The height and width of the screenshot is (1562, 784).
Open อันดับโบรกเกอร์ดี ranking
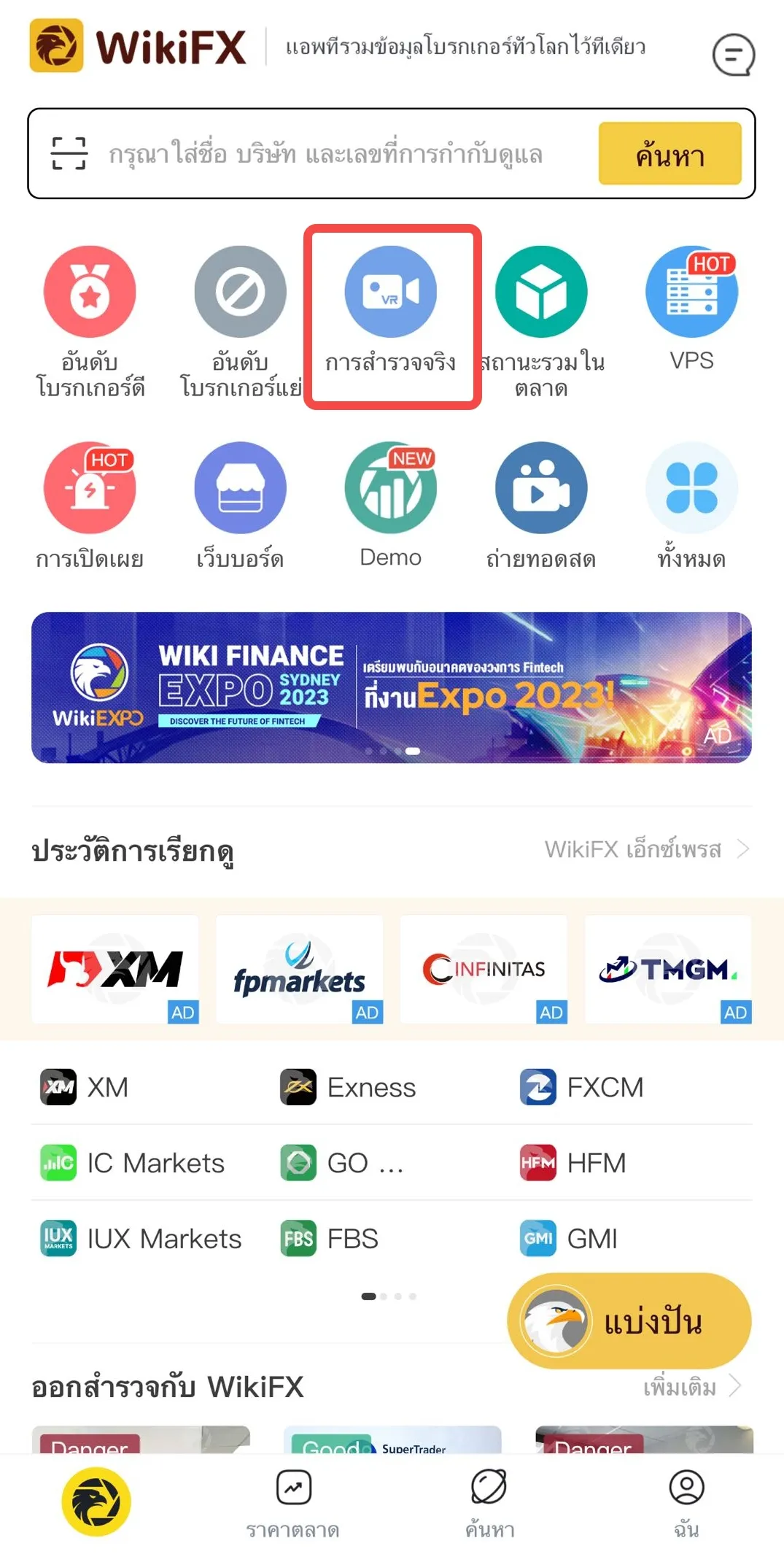(x=90, y=322)
